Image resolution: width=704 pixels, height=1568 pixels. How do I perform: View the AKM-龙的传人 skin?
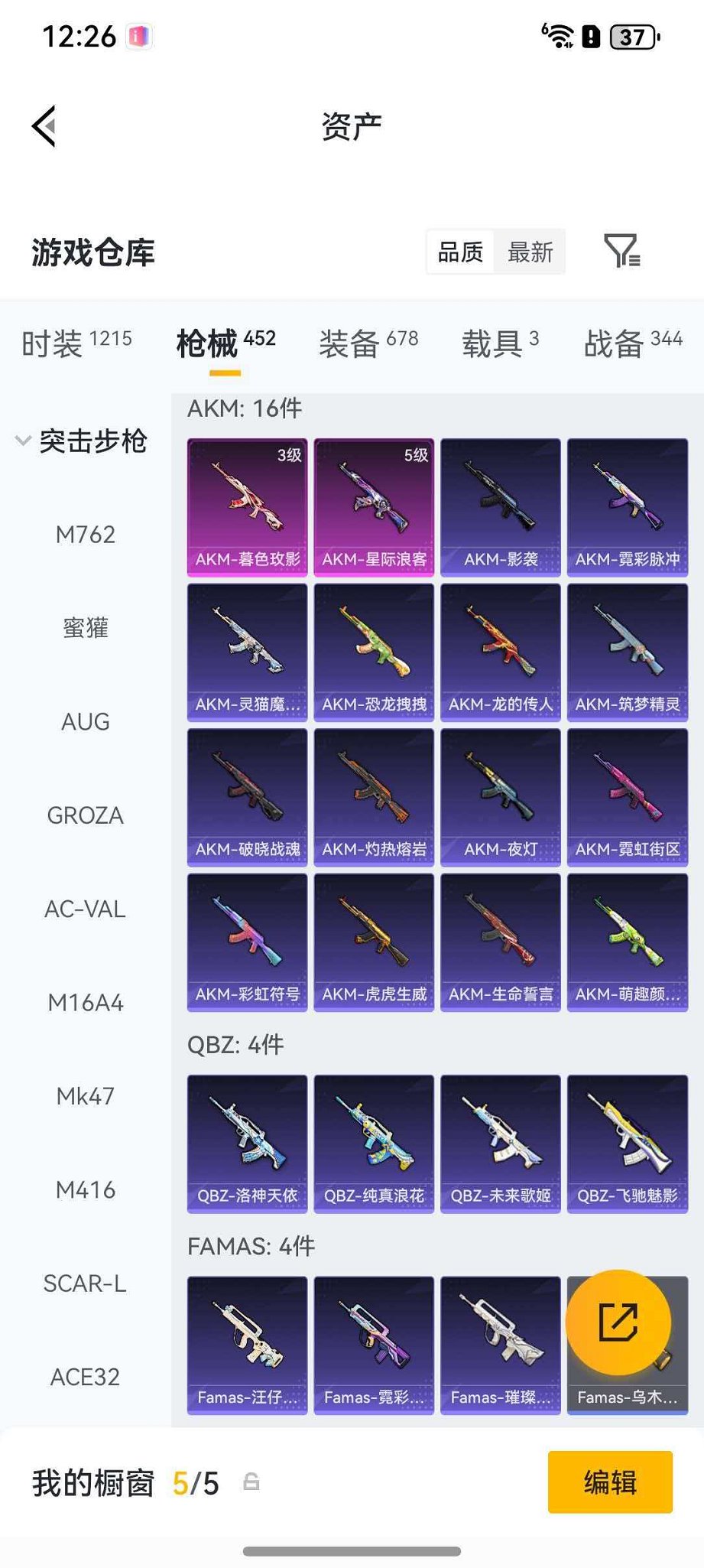tap(501, 652)
